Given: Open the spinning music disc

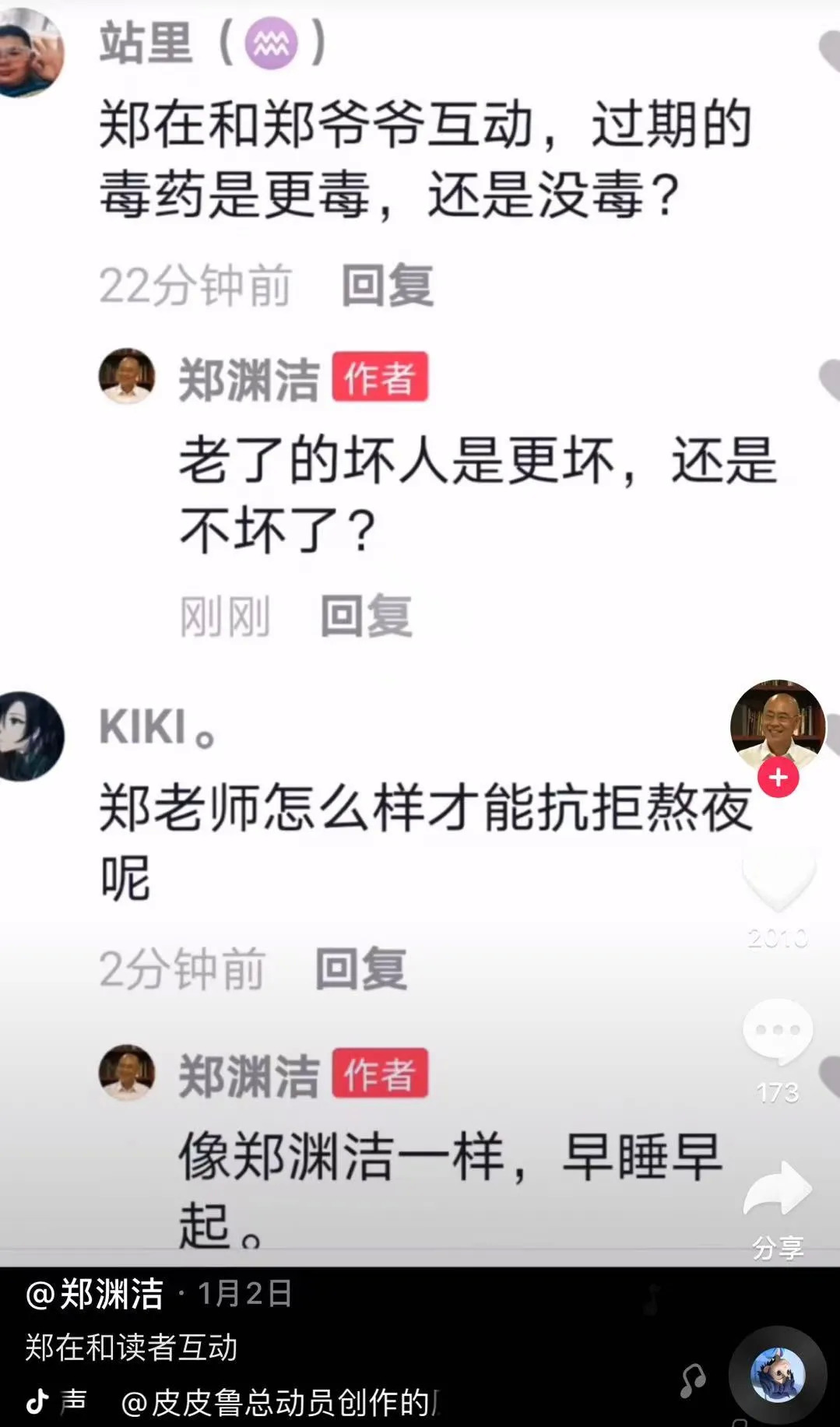Looking at the screenshot, I should tap(777, 1374).
